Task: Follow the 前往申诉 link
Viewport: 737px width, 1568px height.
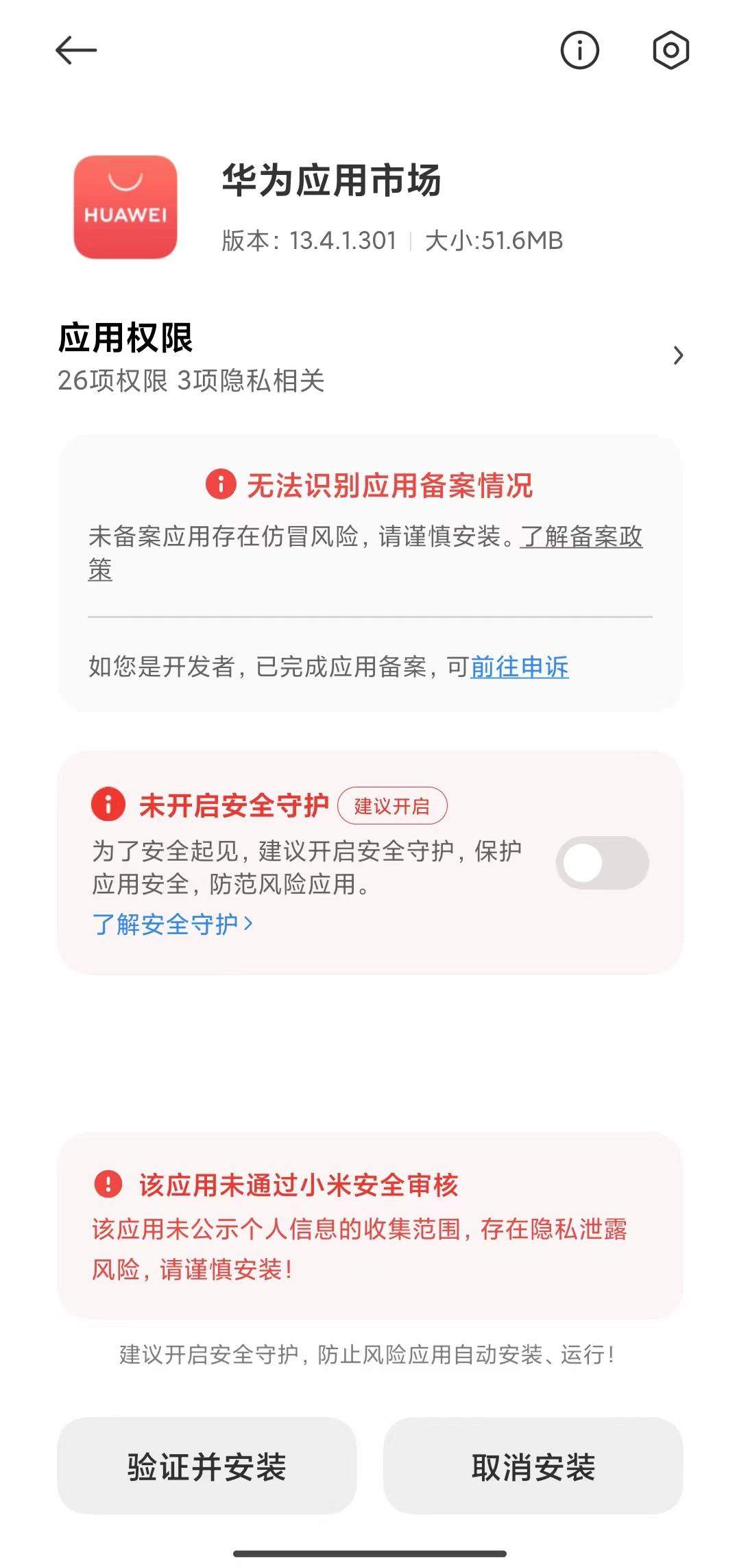Action: [519, 667]
